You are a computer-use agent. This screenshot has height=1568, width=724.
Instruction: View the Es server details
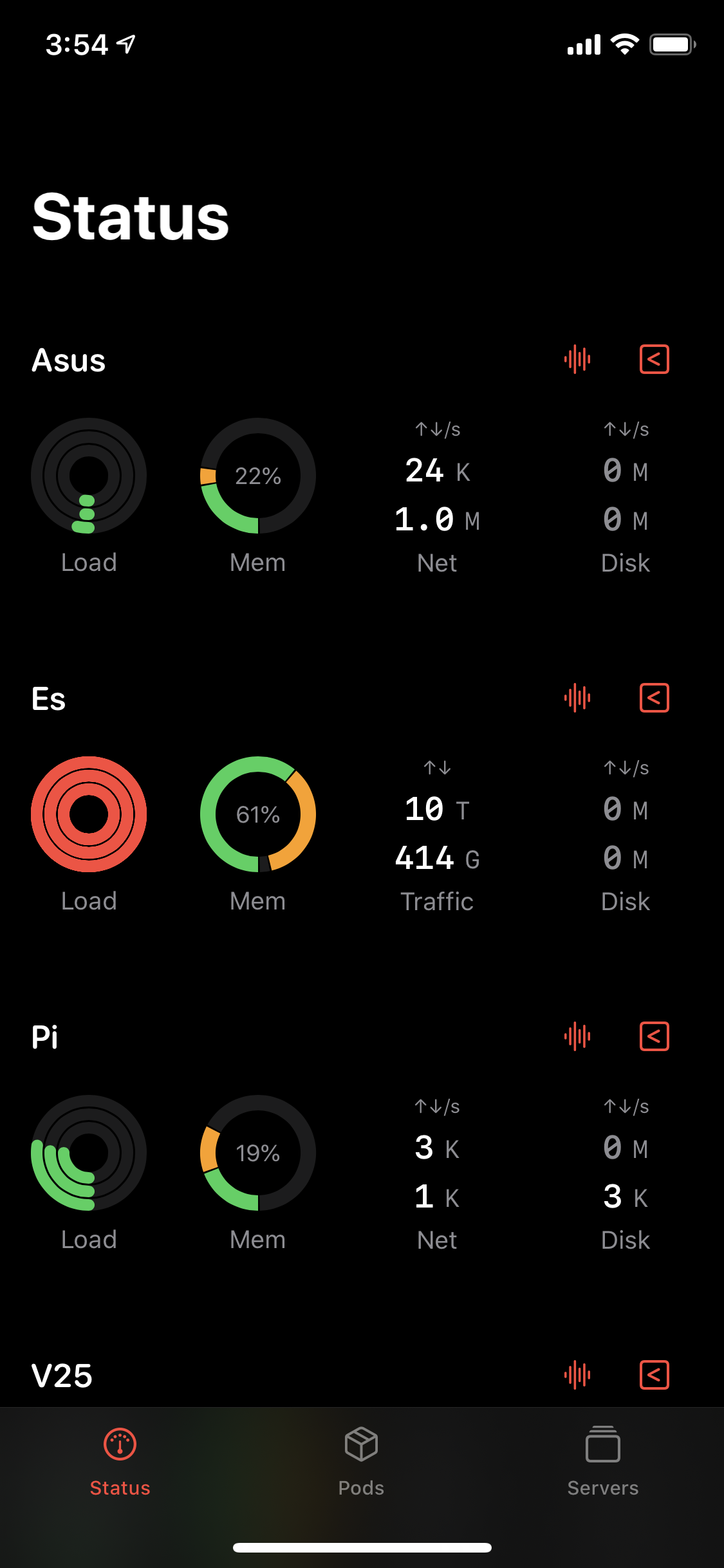point(49,699)
